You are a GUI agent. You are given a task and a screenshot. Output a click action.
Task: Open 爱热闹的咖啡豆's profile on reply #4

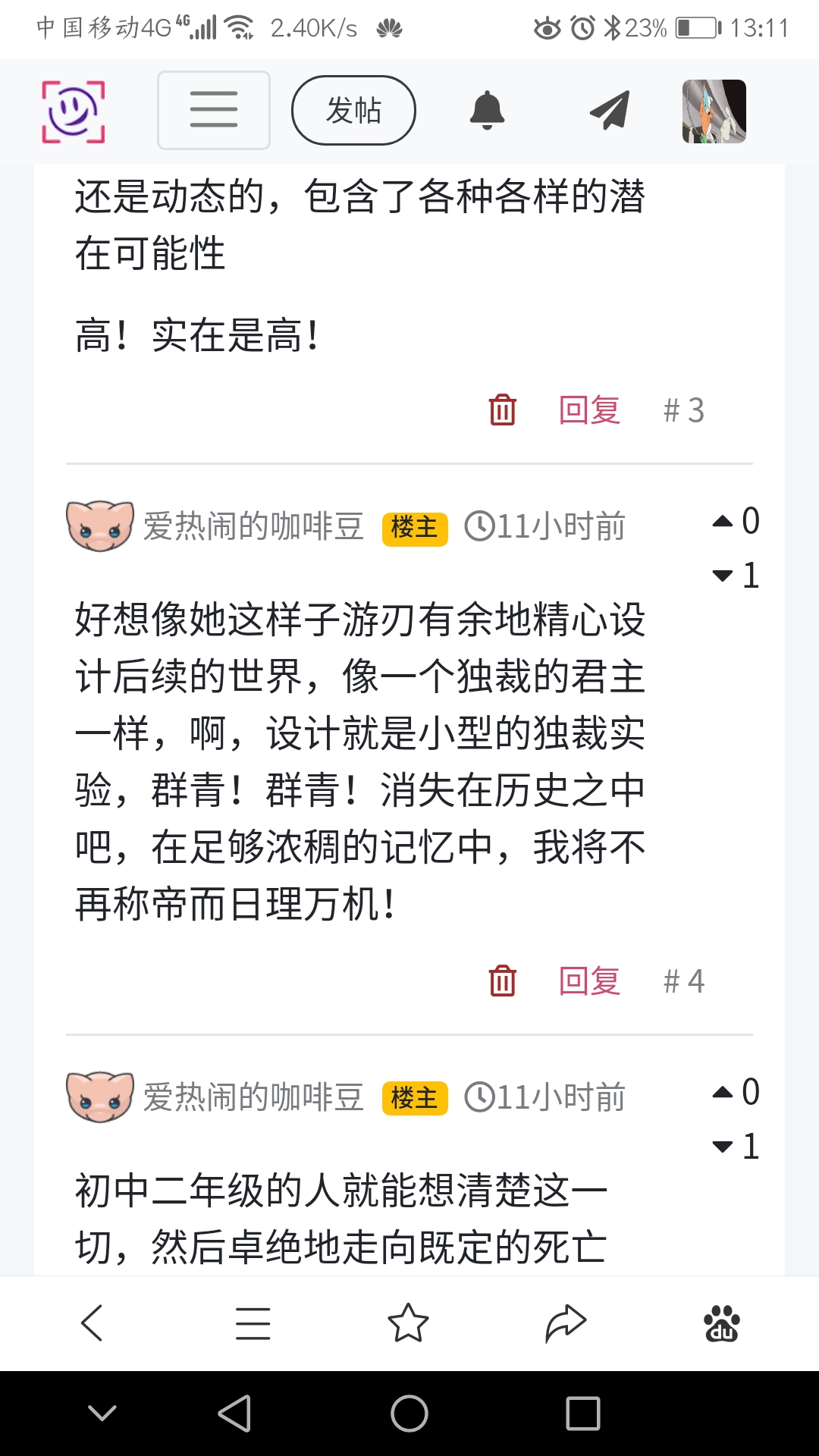point(253,526)
